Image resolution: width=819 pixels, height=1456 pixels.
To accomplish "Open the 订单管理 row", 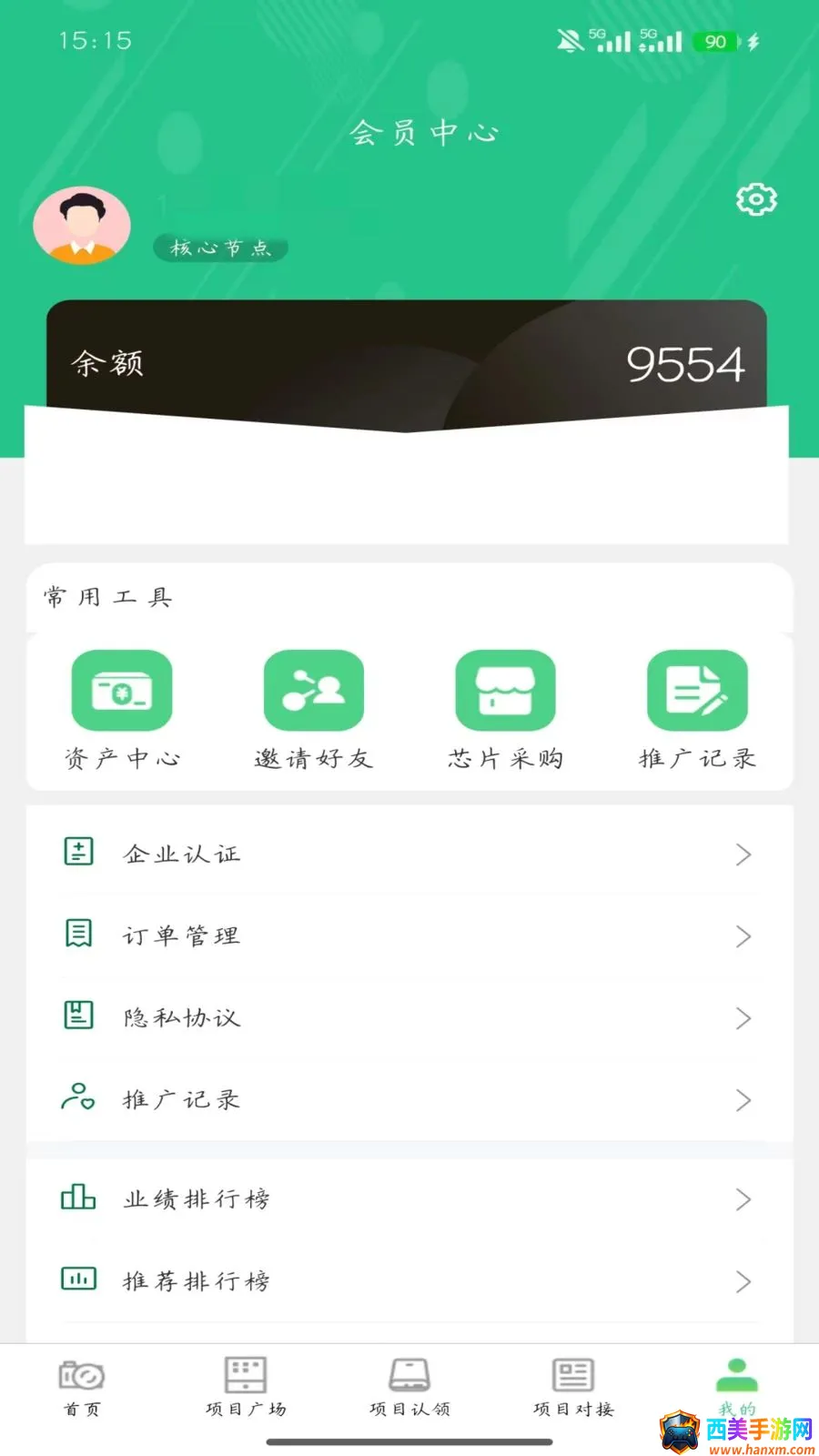I will coord(409,935).
